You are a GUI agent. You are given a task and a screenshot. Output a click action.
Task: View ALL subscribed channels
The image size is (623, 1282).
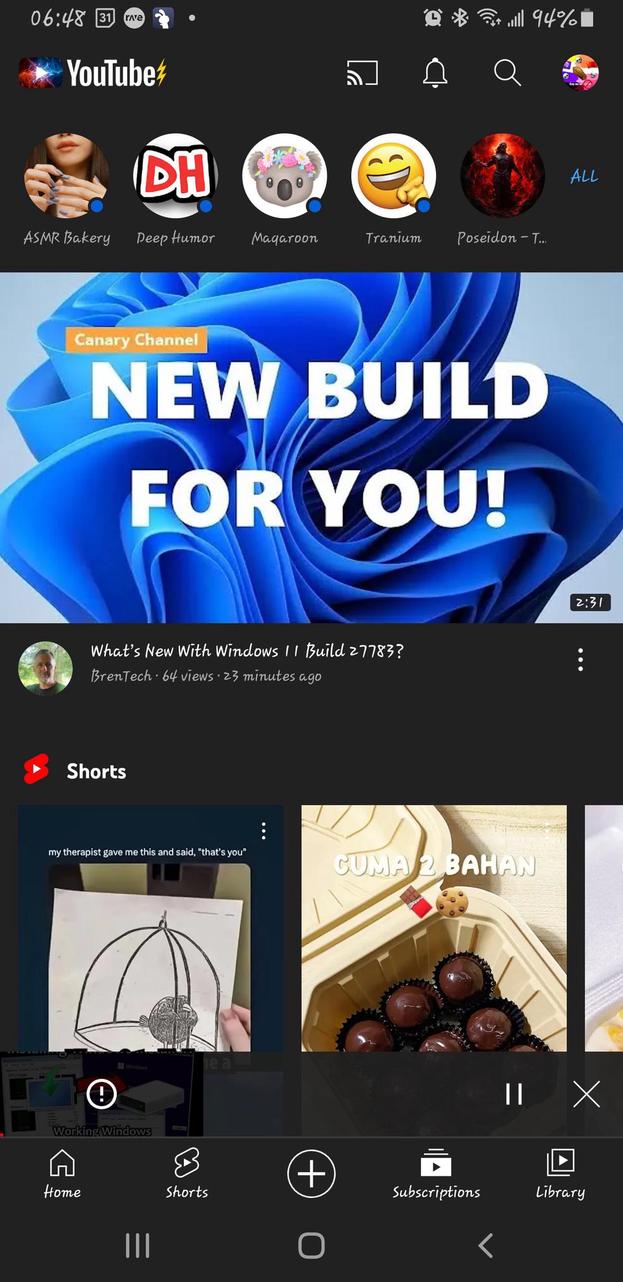(584, 176)
